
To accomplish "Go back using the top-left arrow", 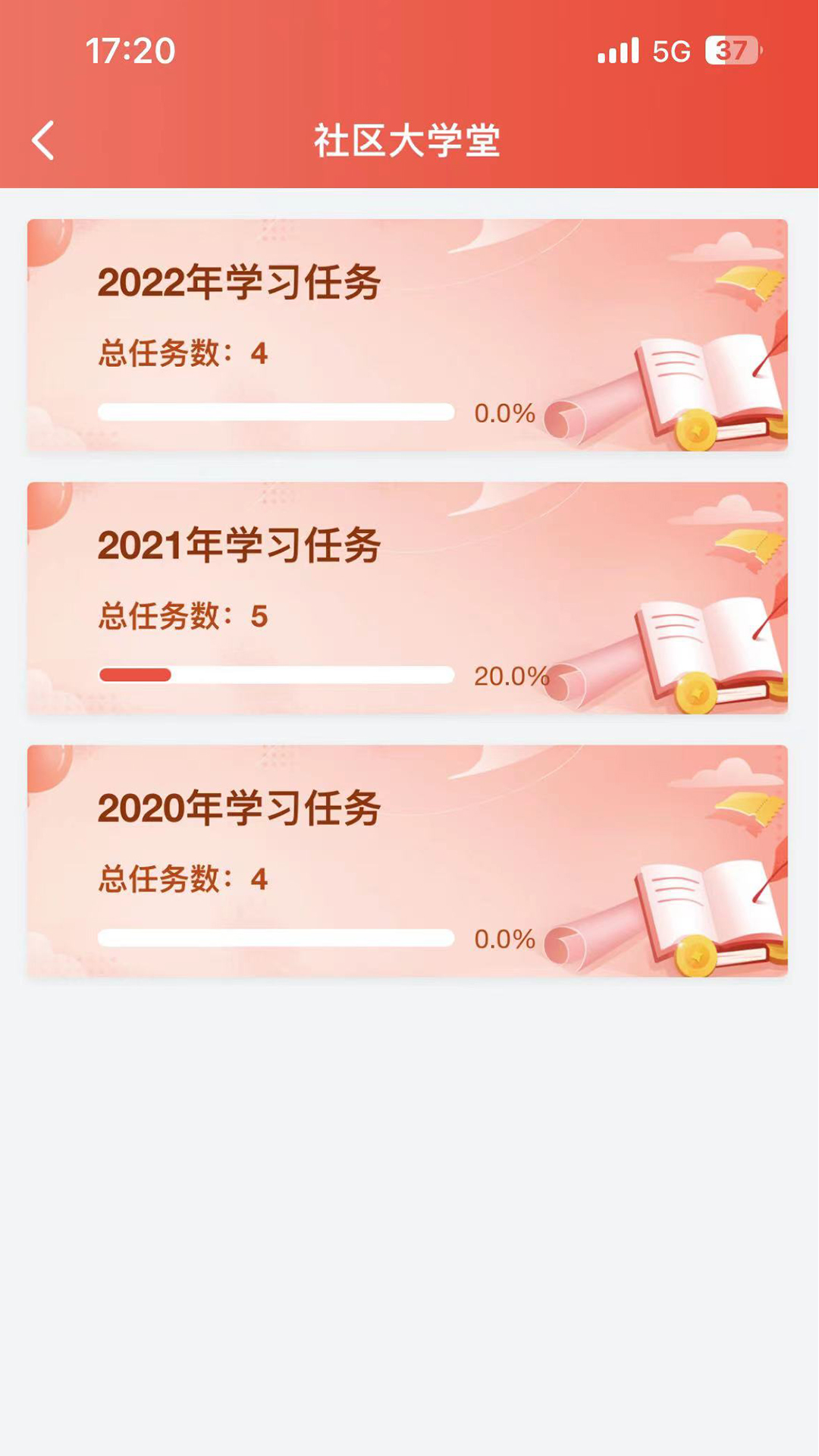I will coord(43,141).
